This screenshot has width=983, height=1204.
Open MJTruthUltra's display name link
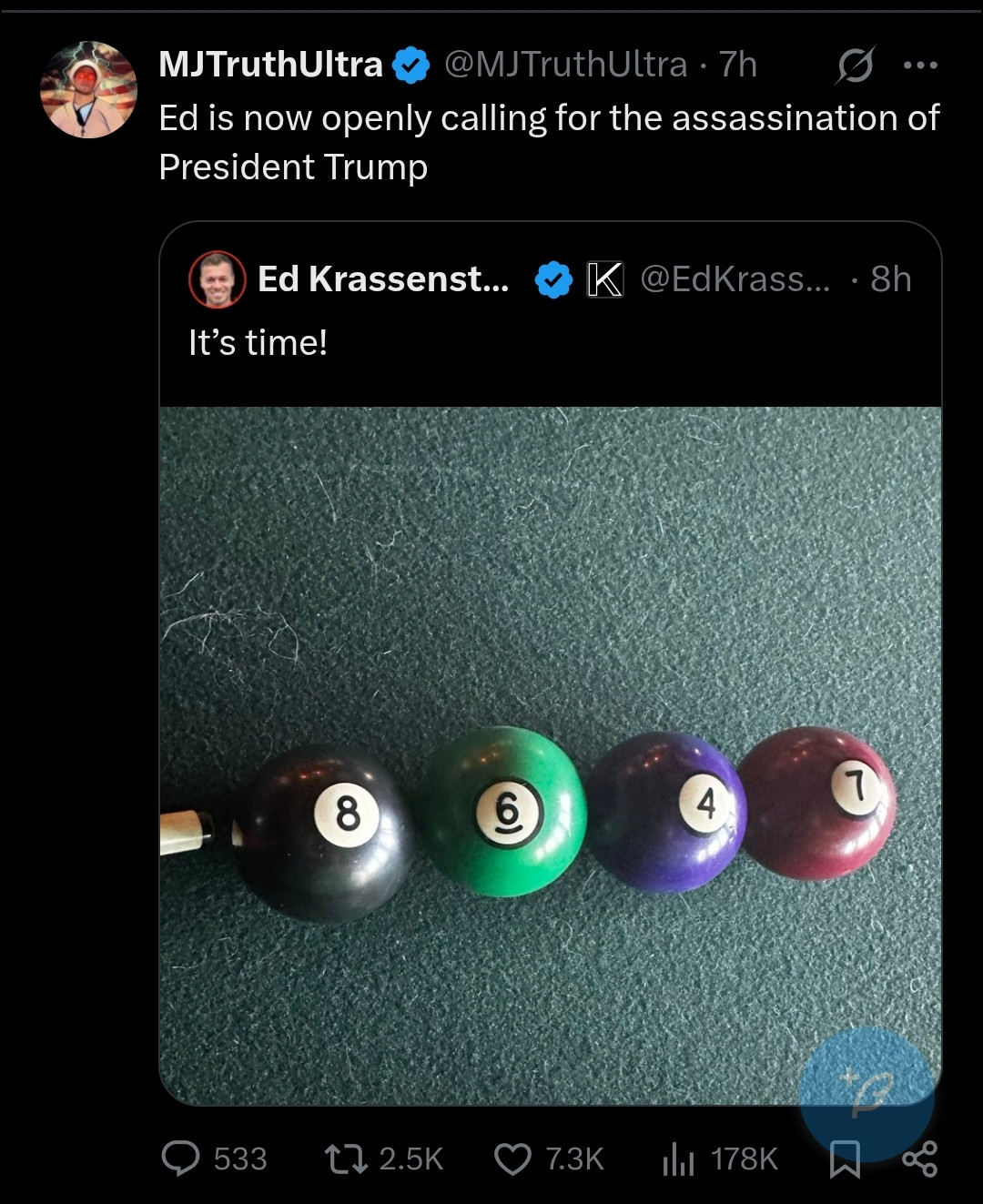tap(270, 65)
